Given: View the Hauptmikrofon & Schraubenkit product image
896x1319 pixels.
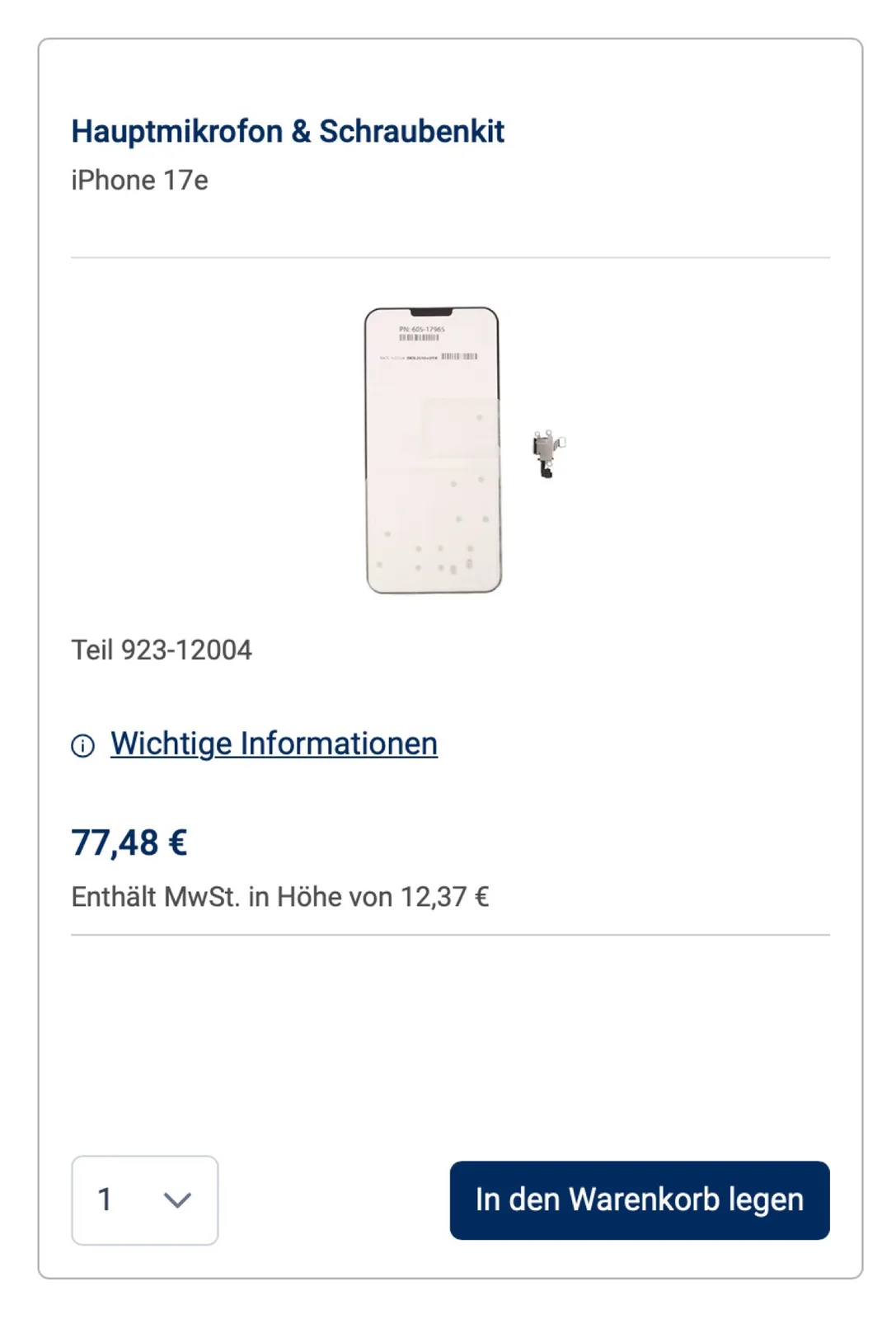Looking at the screenshot, I should pyautogui.click(x=450, y=450).
